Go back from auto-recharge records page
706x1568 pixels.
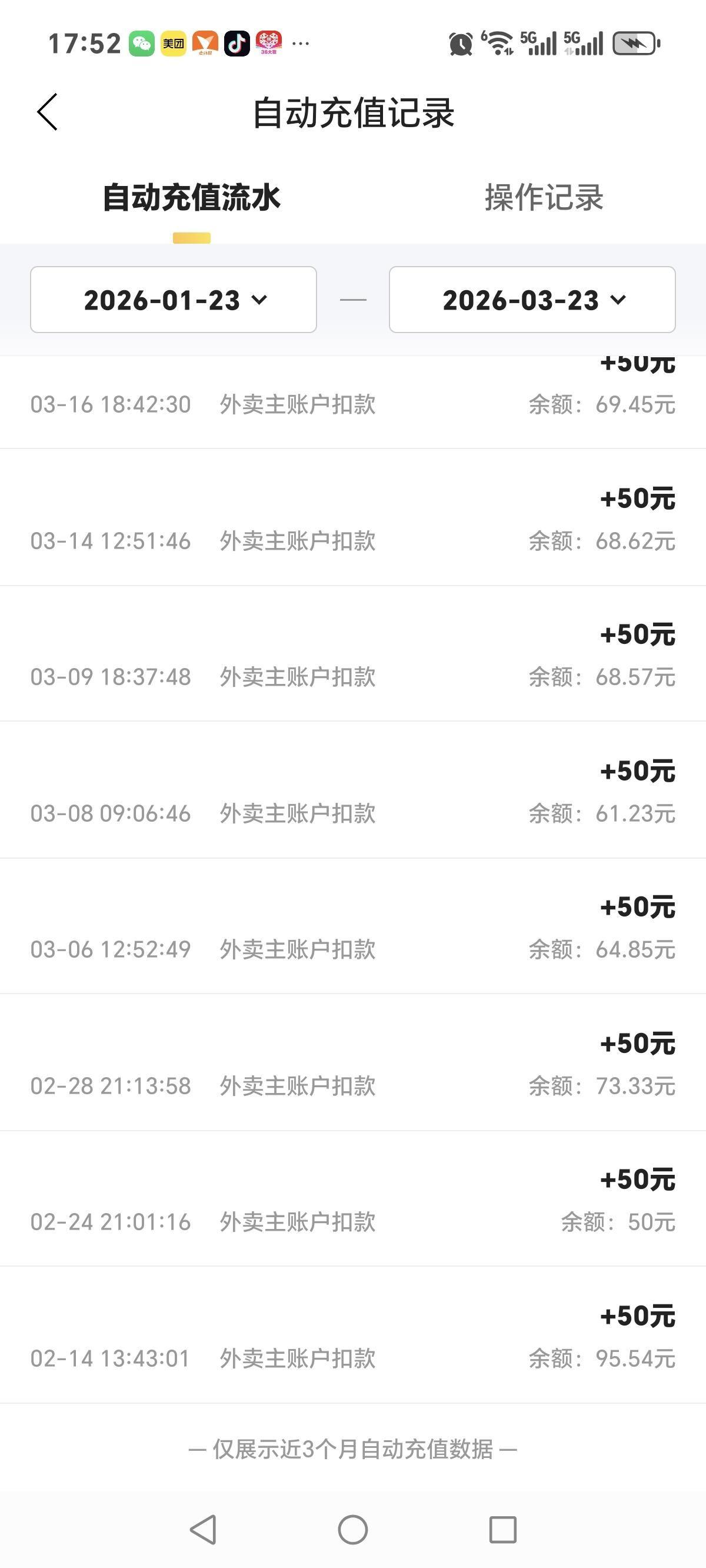48,112
